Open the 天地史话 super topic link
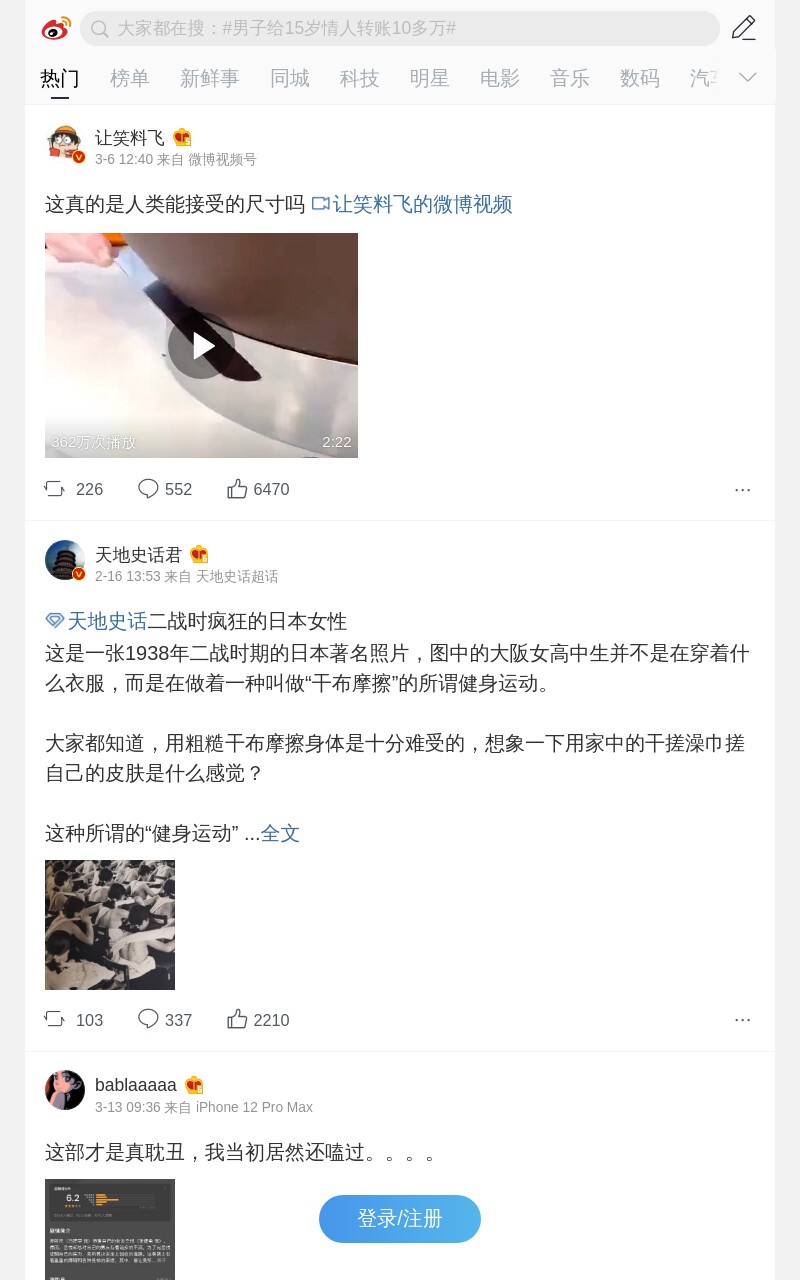The image size is (800, 1280). tap(97, 621)
